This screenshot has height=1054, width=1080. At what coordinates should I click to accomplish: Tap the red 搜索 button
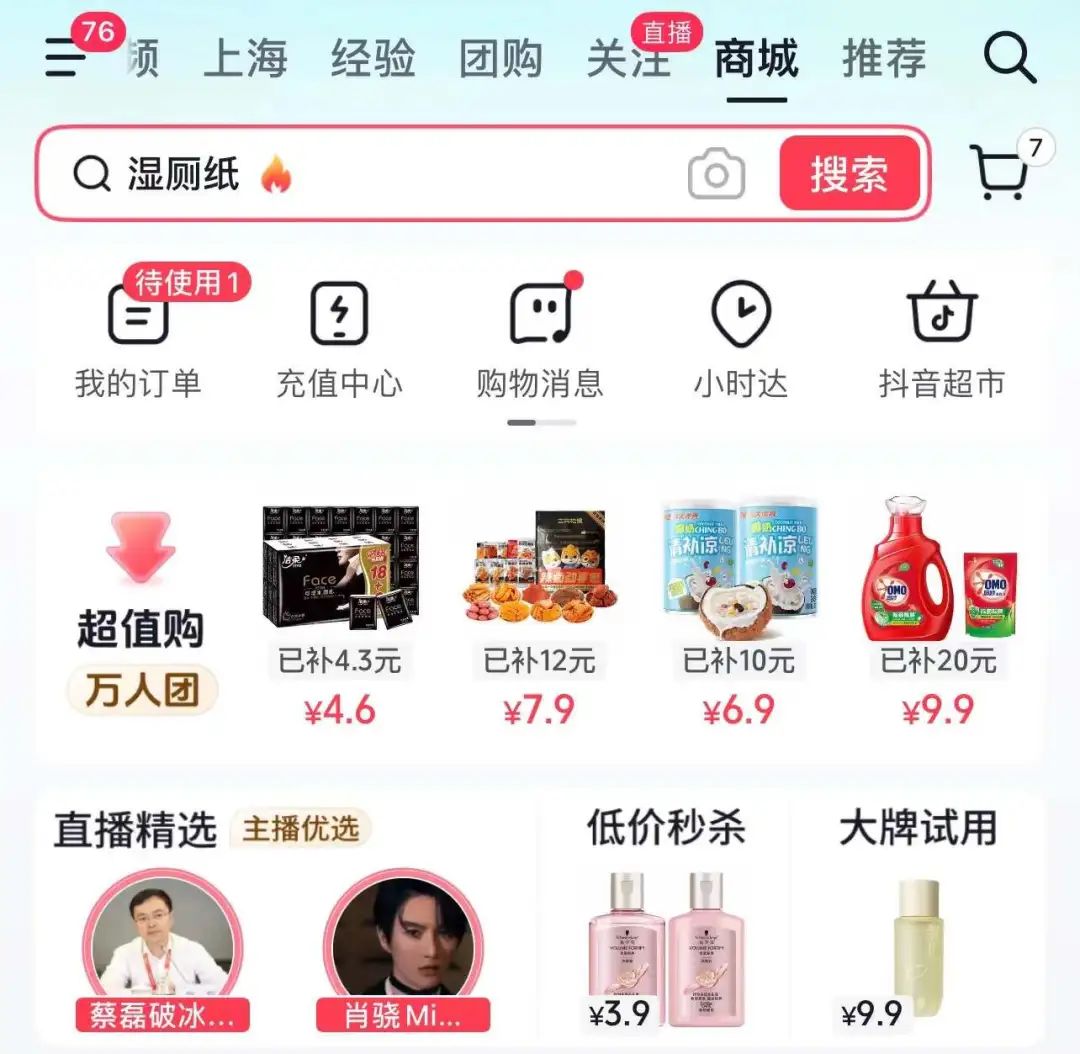(x=849, y=175)
